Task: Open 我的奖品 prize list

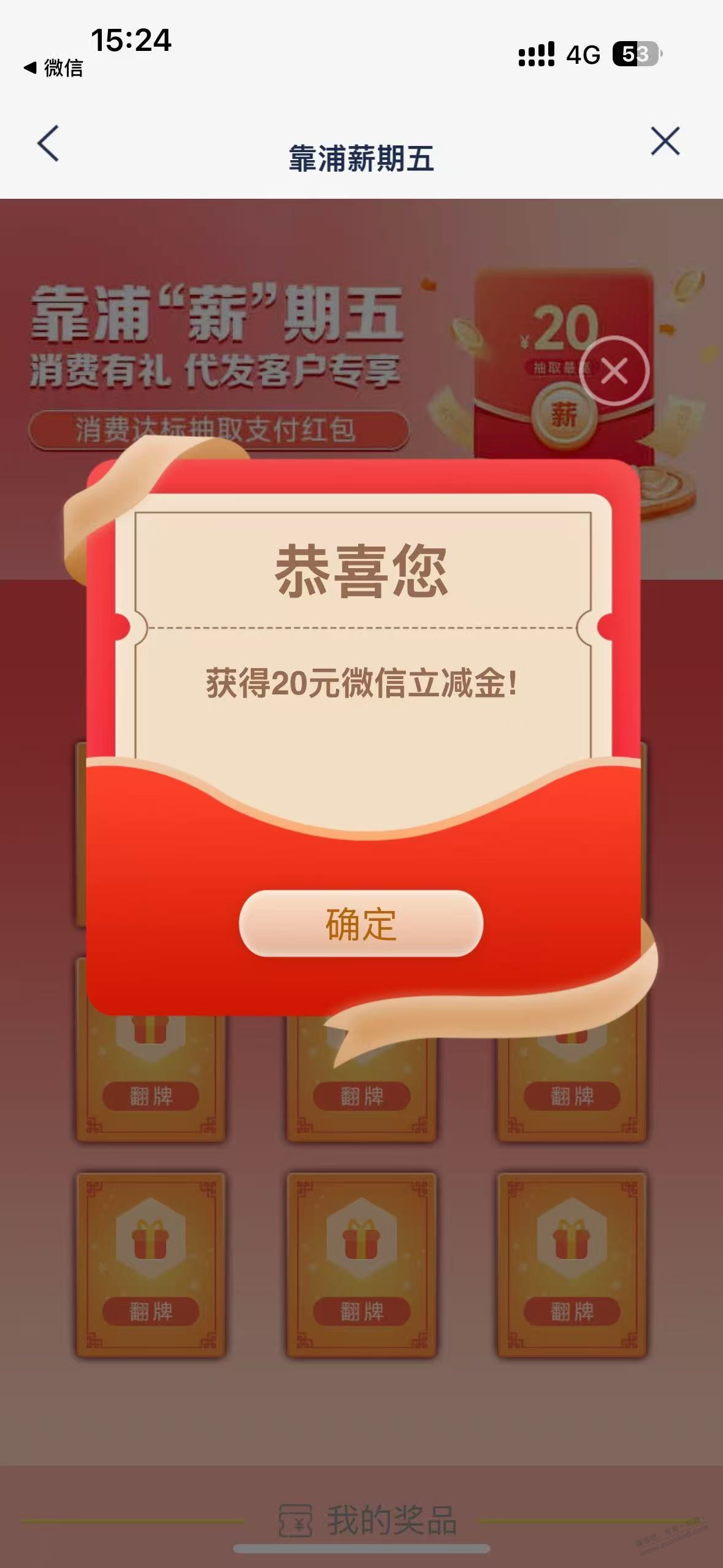Action: coord(368,1520)
